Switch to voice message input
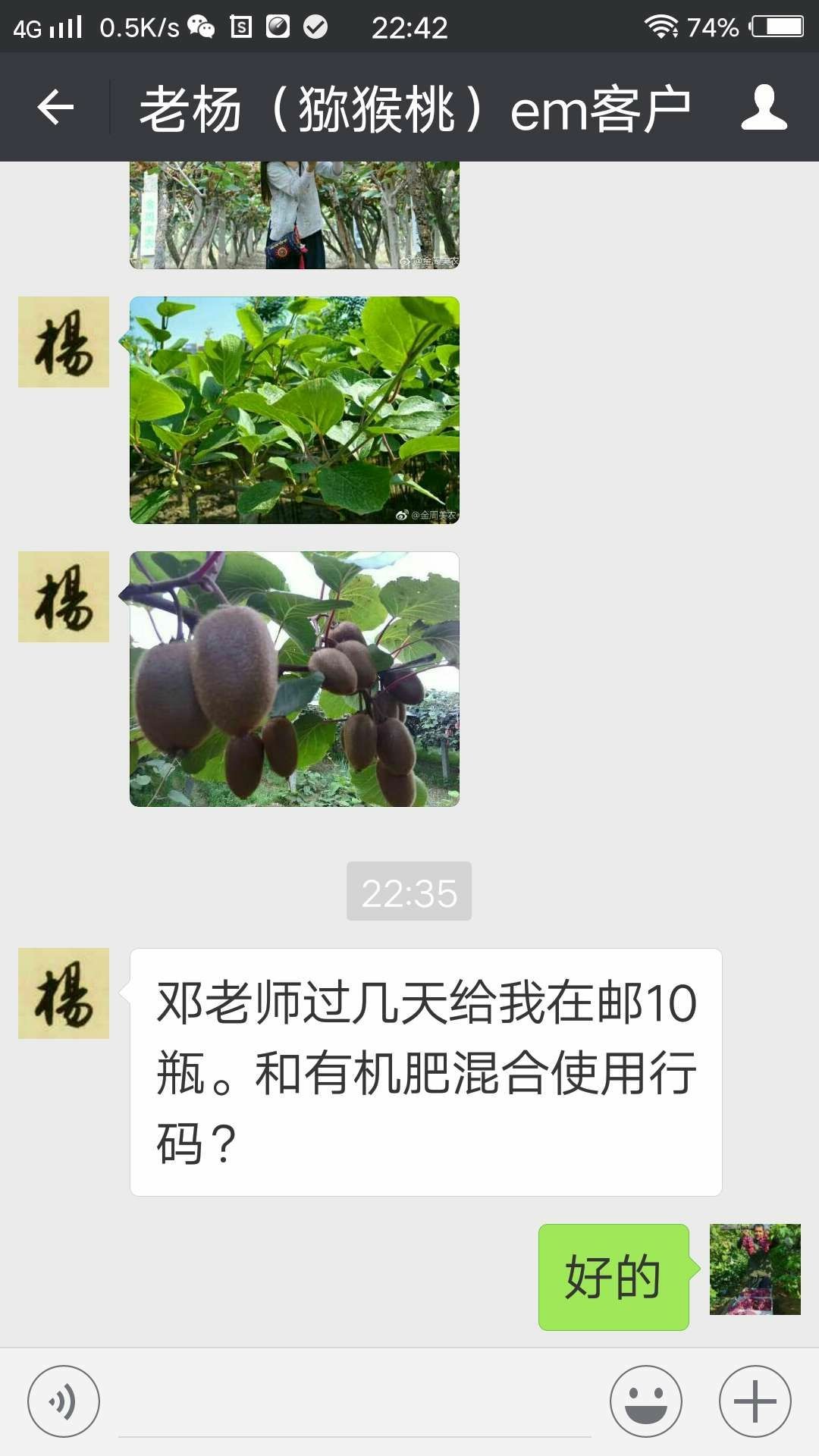819x1456 pixels. (64, 1401)
